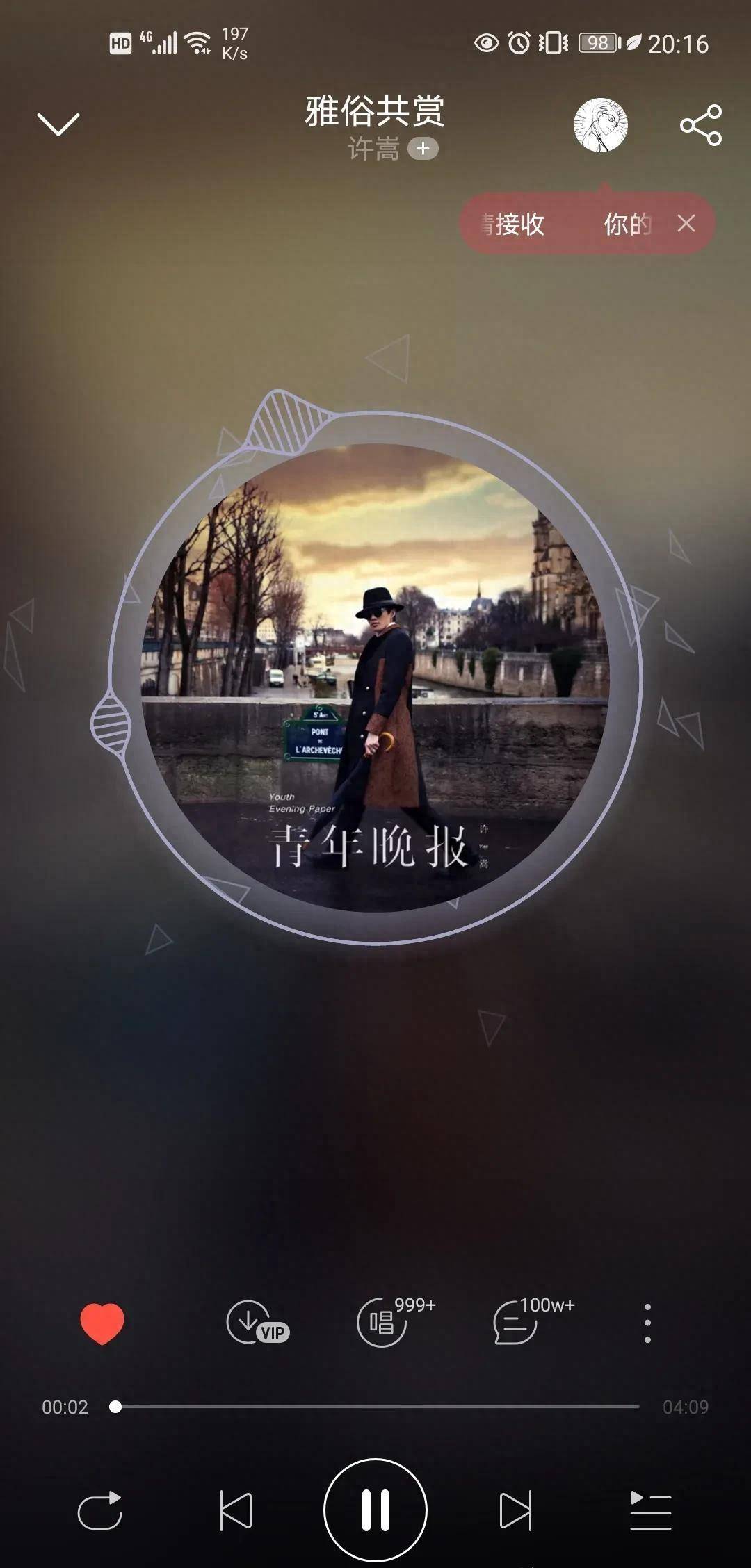Collapse the player with the down arrow
Viewport: 751px width, 1568px height.
pos(58,124)
